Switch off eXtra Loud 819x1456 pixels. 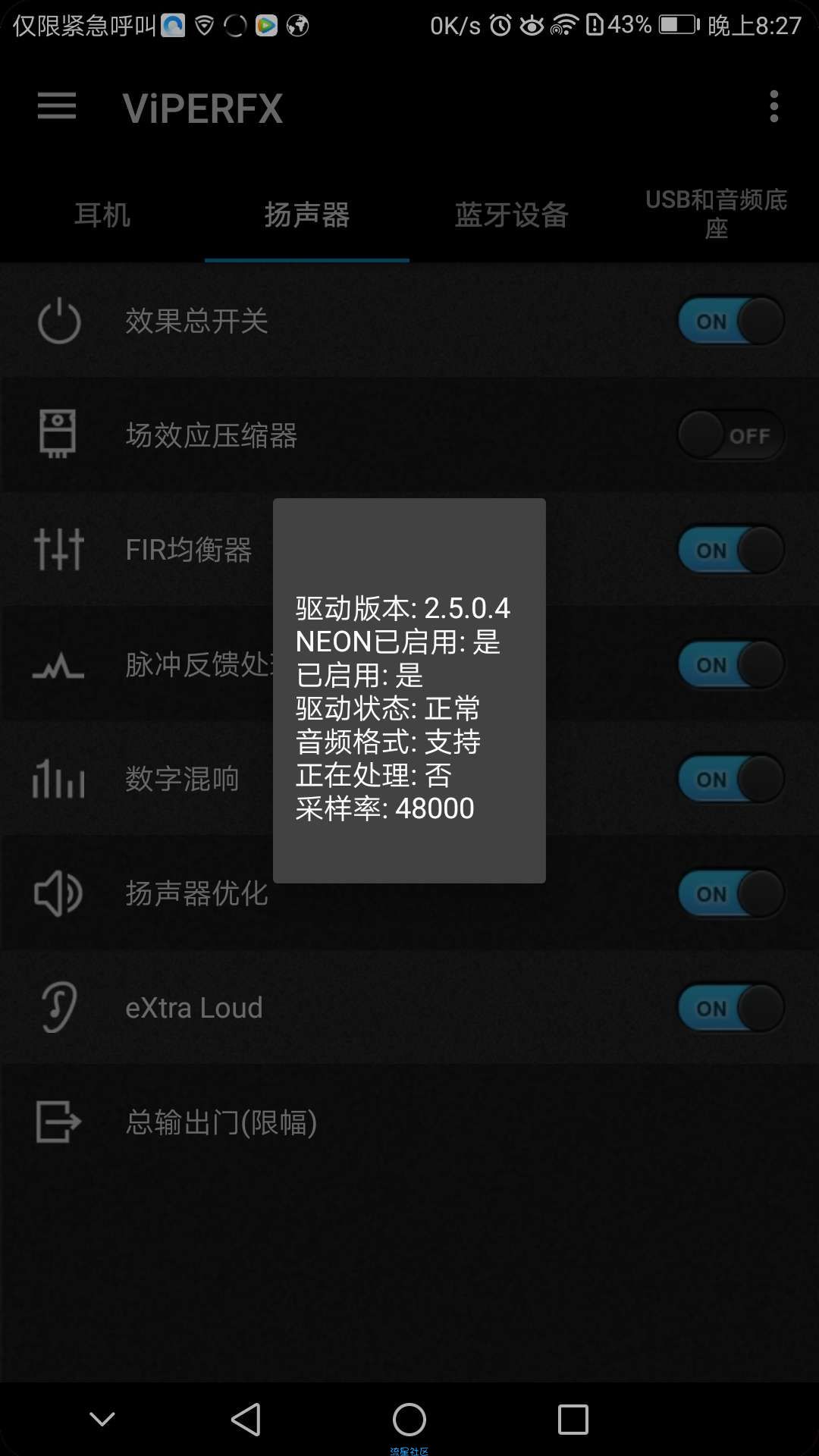(x=731, y=1009)
